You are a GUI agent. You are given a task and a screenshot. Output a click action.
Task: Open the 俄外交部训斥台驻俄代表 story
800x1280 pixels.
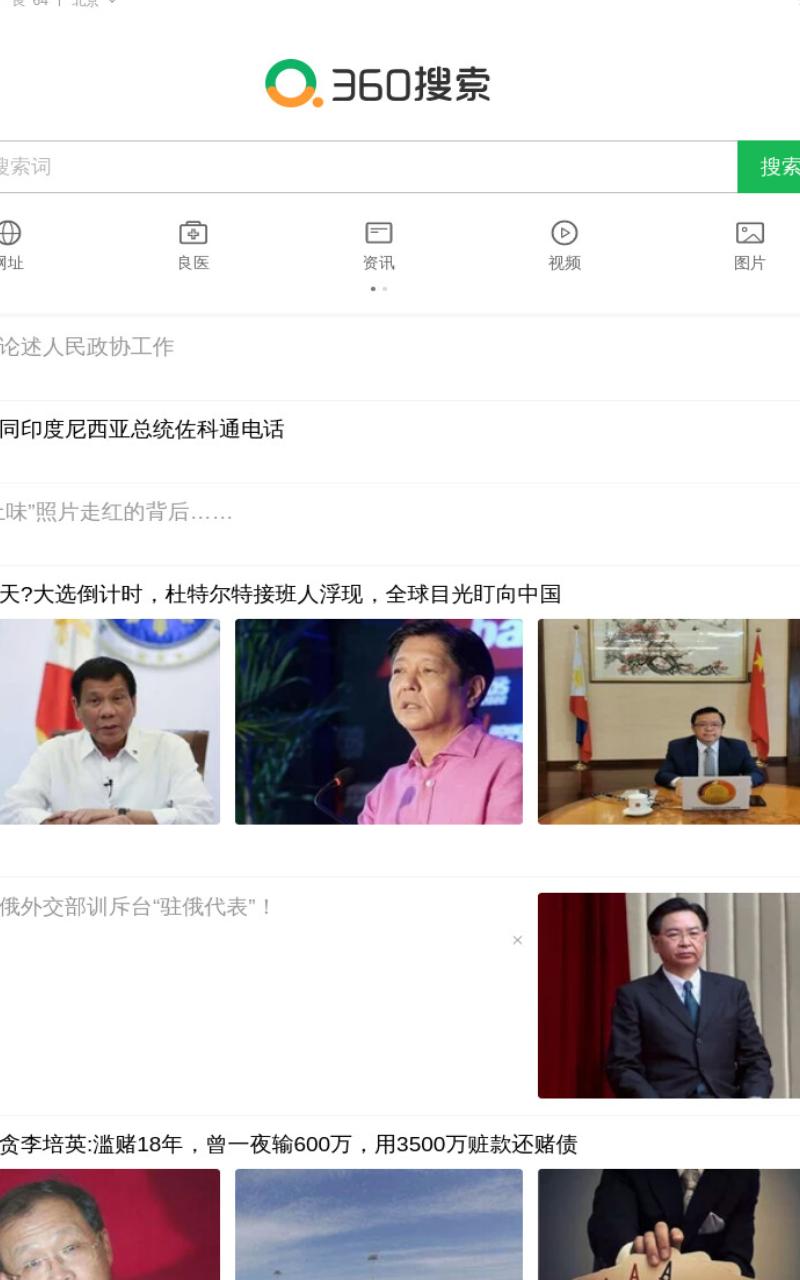[137, 907]
